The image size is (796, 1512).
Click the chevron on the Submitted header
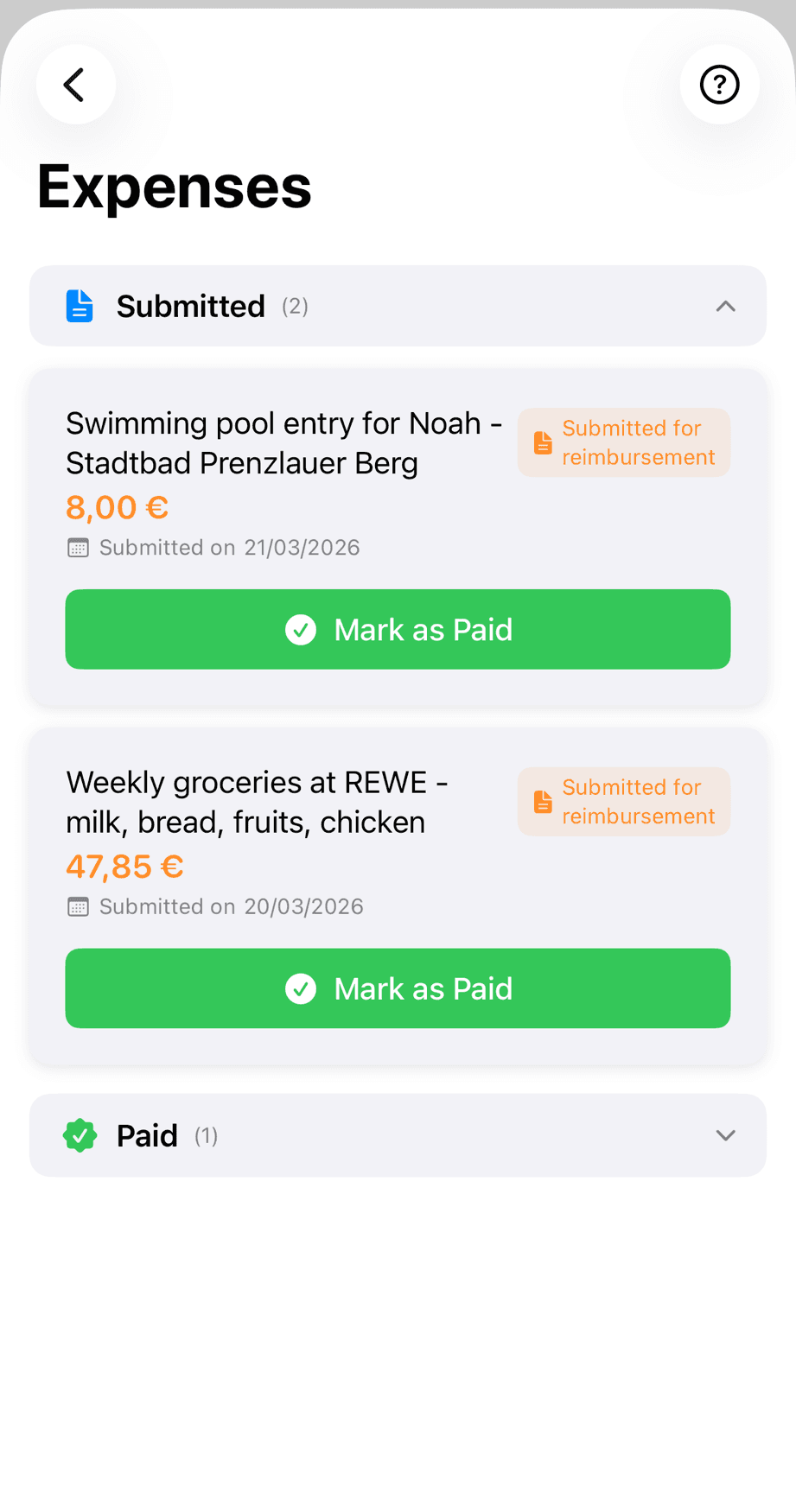coord(725,306)
